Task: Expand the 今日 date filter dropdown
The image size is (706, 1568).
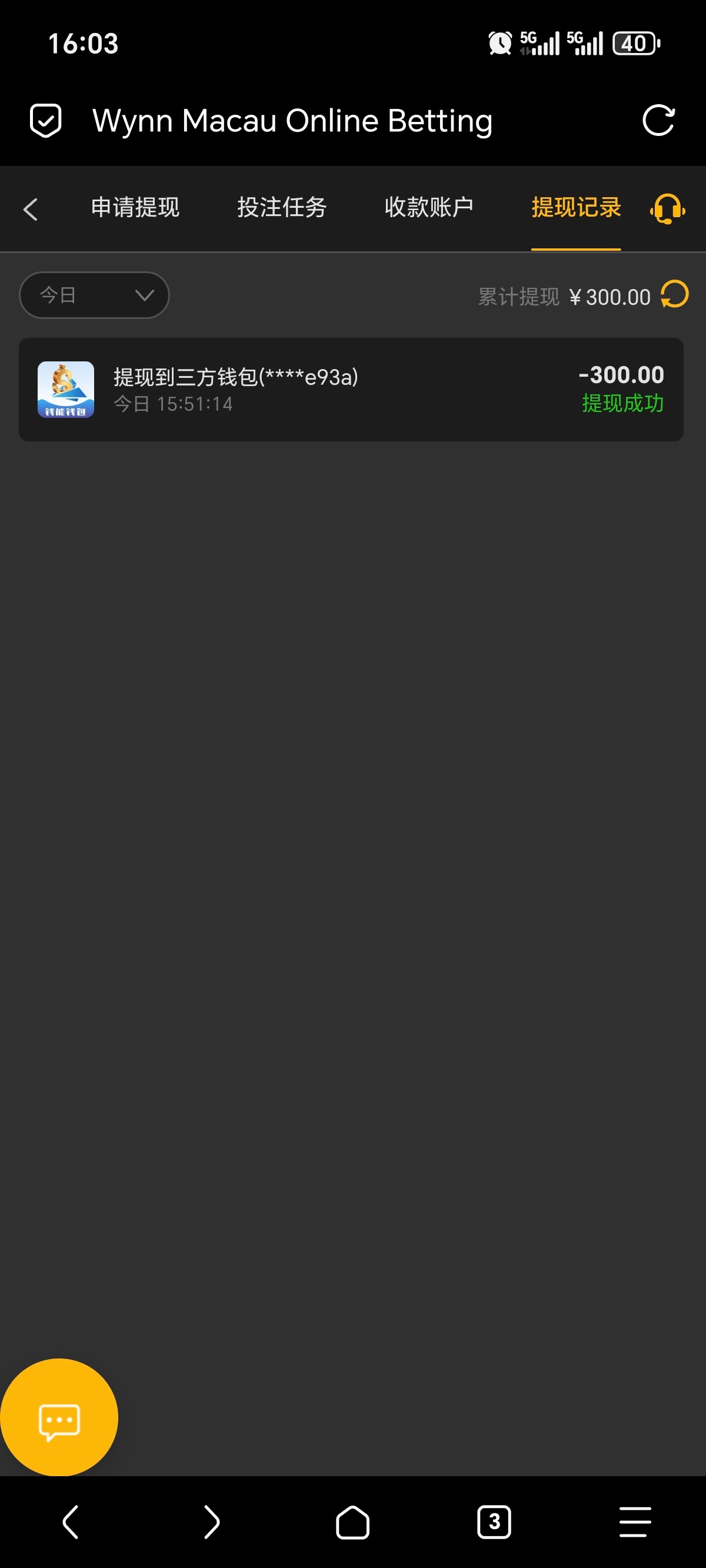Action: 94,295
